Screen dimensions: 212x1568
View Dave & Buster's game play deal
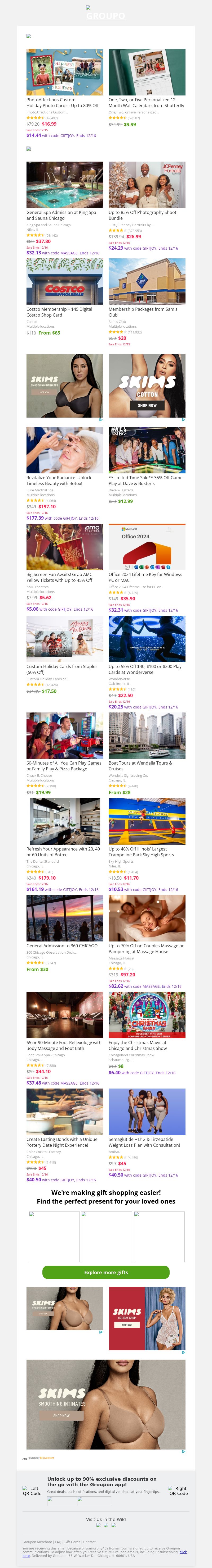[x=147, y=450]
